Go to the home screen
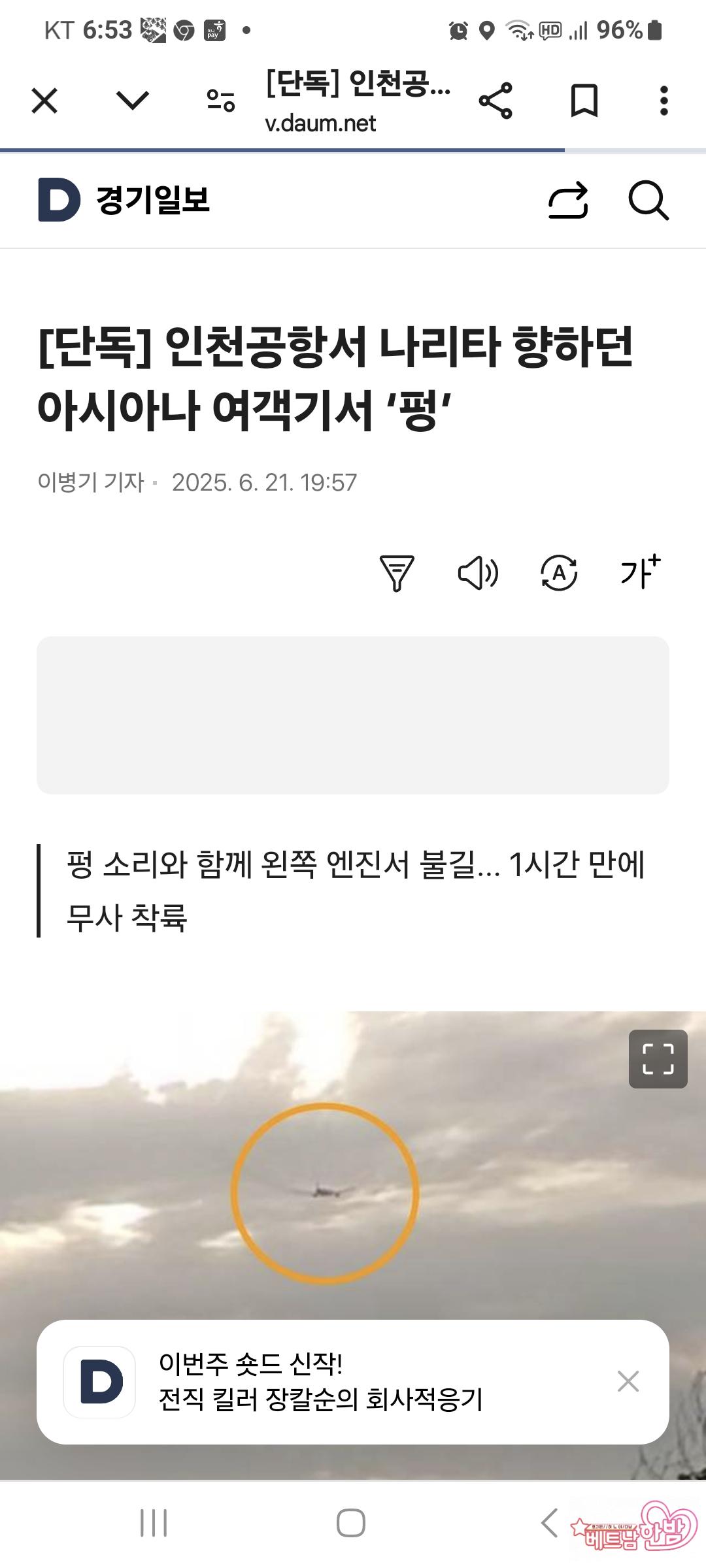 tap(351, 1523)
